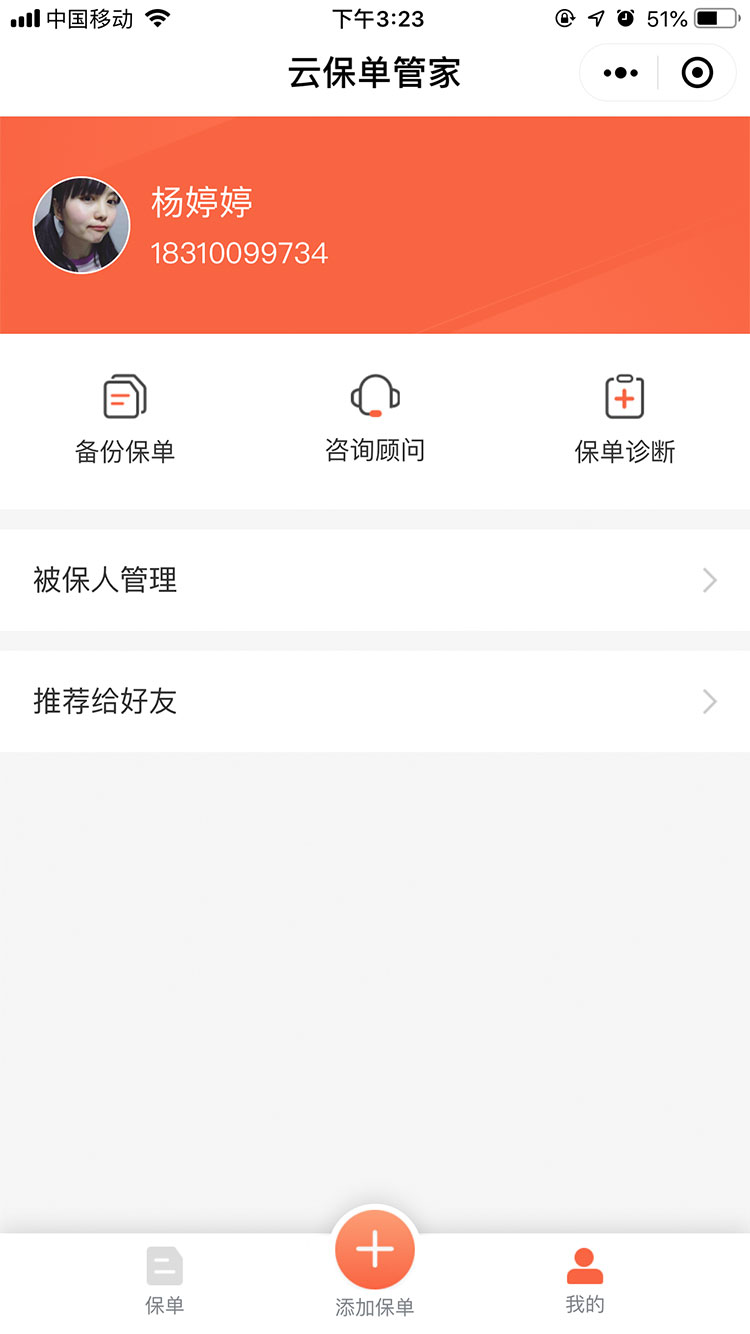Go to the 我的 tab
This screenshot has height=1334, width=750.
click(x=585, y=1280)
